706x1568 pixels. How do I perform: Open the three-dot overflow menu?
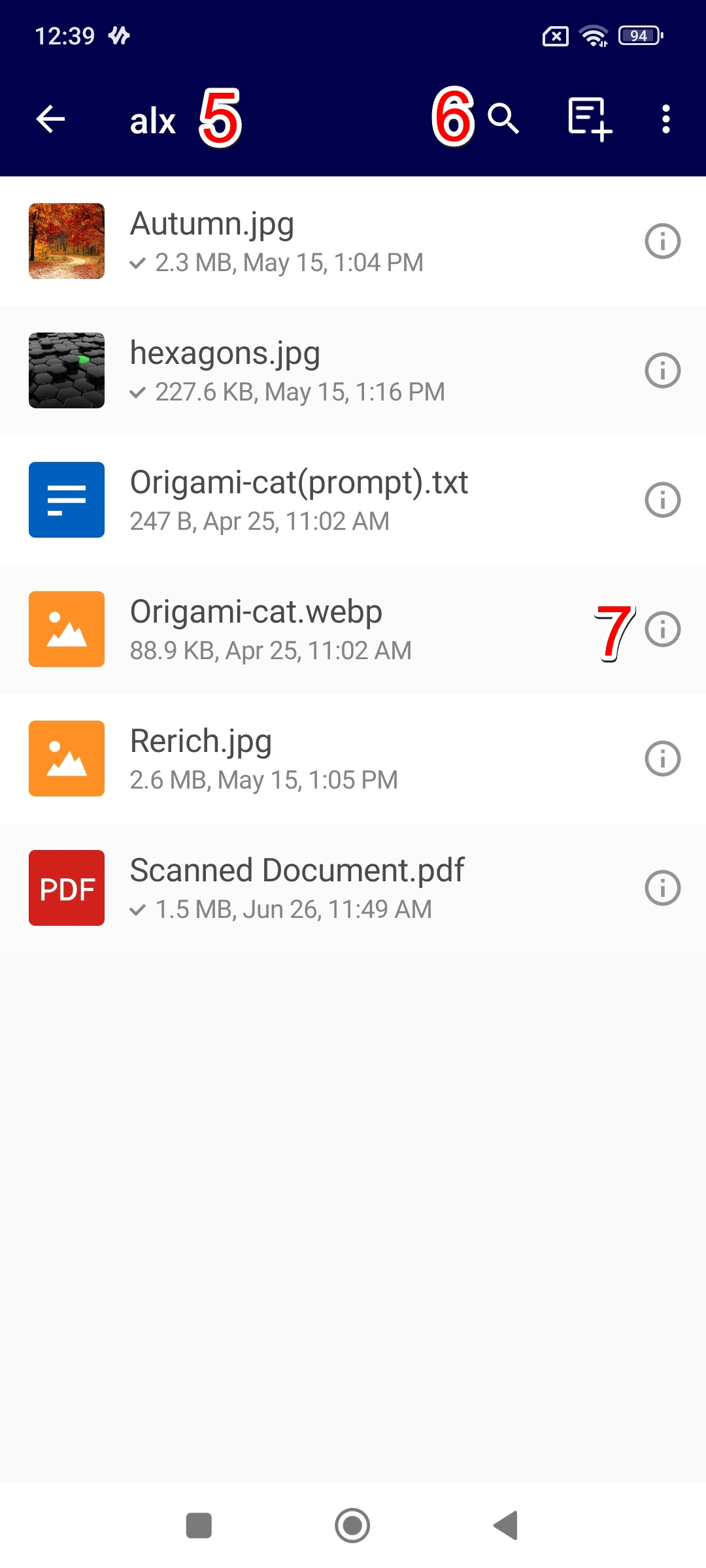pyautogui.click(x=665, y=119)
